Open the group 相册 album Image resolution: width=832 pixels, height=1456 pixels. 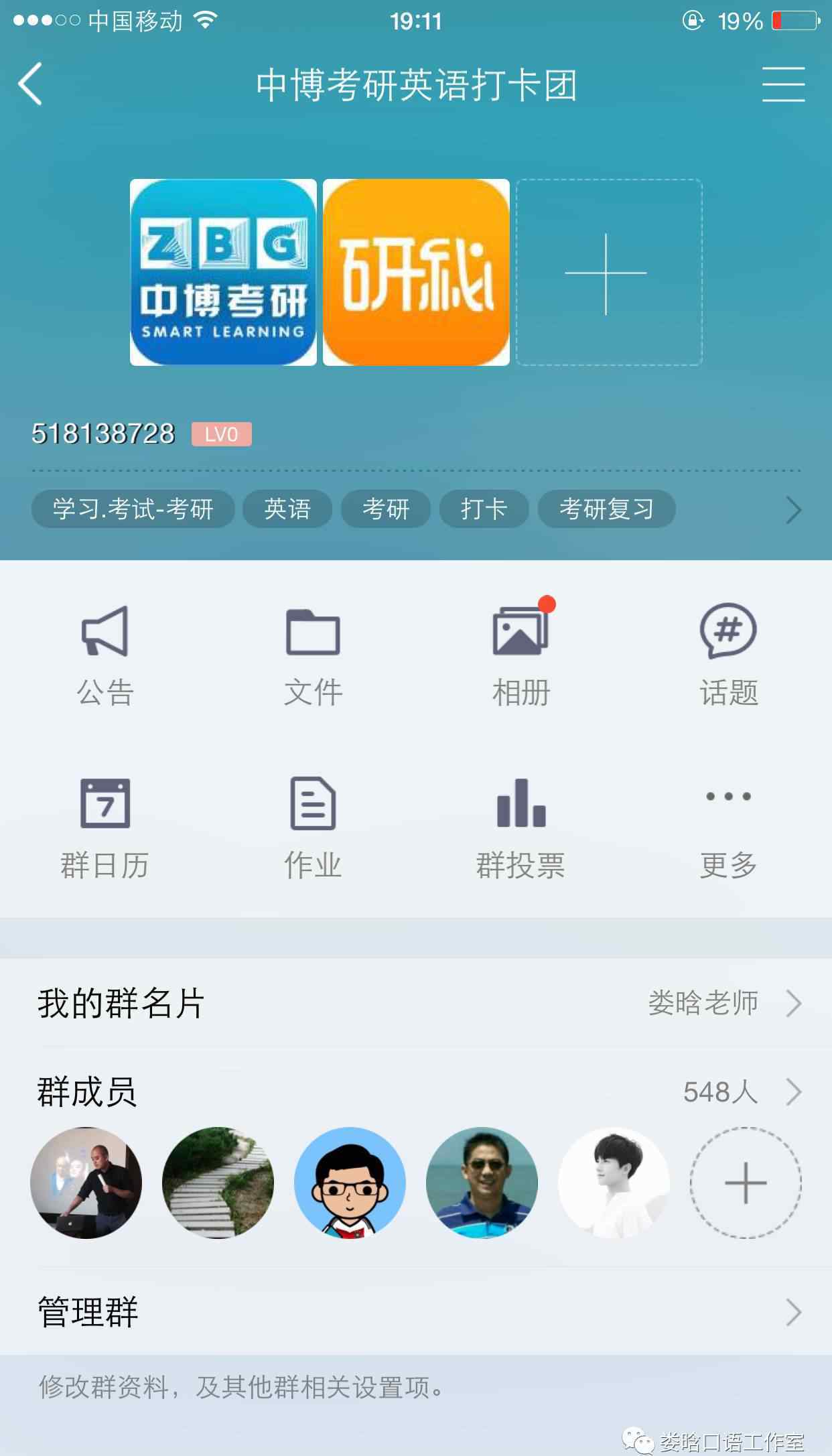(521, 655)
